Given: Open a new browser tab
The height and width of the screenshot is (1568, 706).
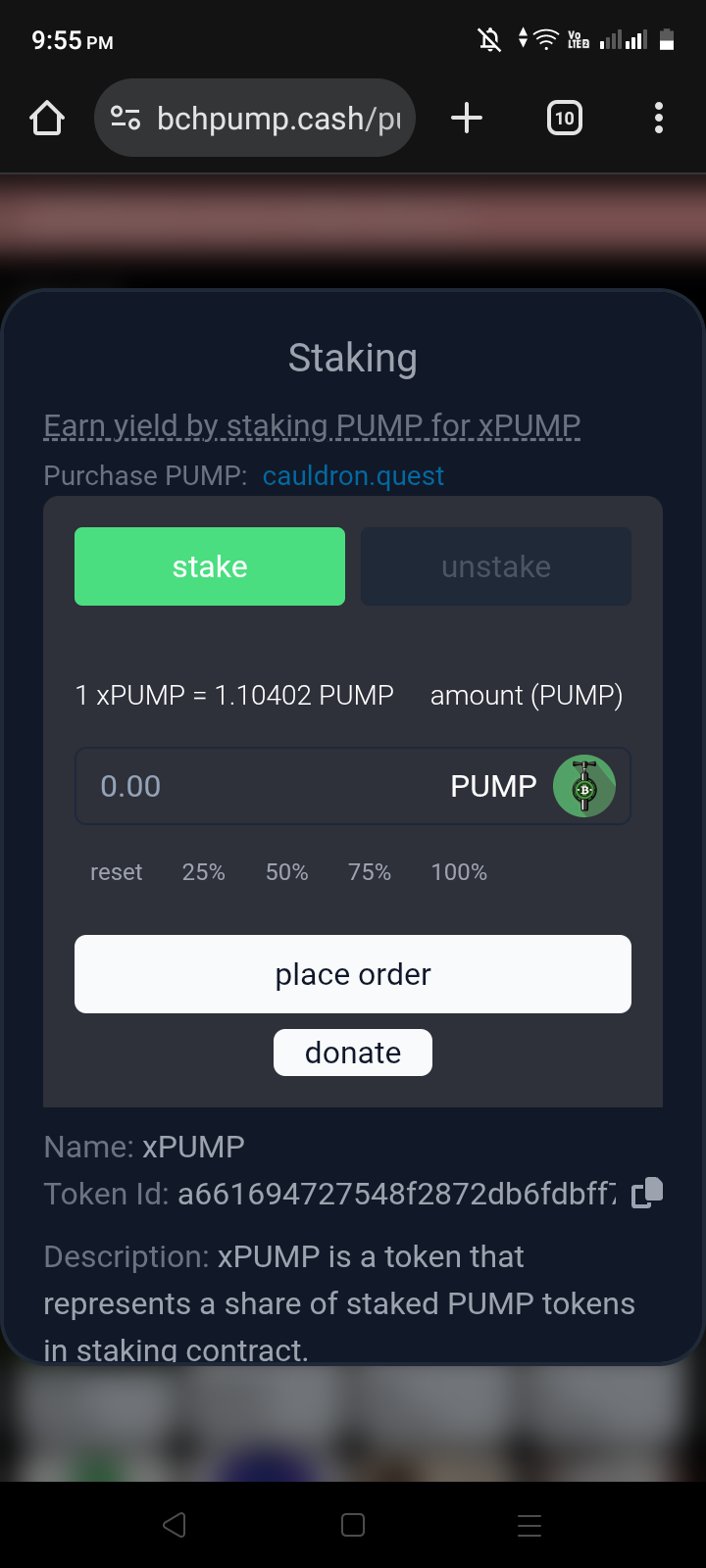Looking at the screenshot, I should coord(467,119).
